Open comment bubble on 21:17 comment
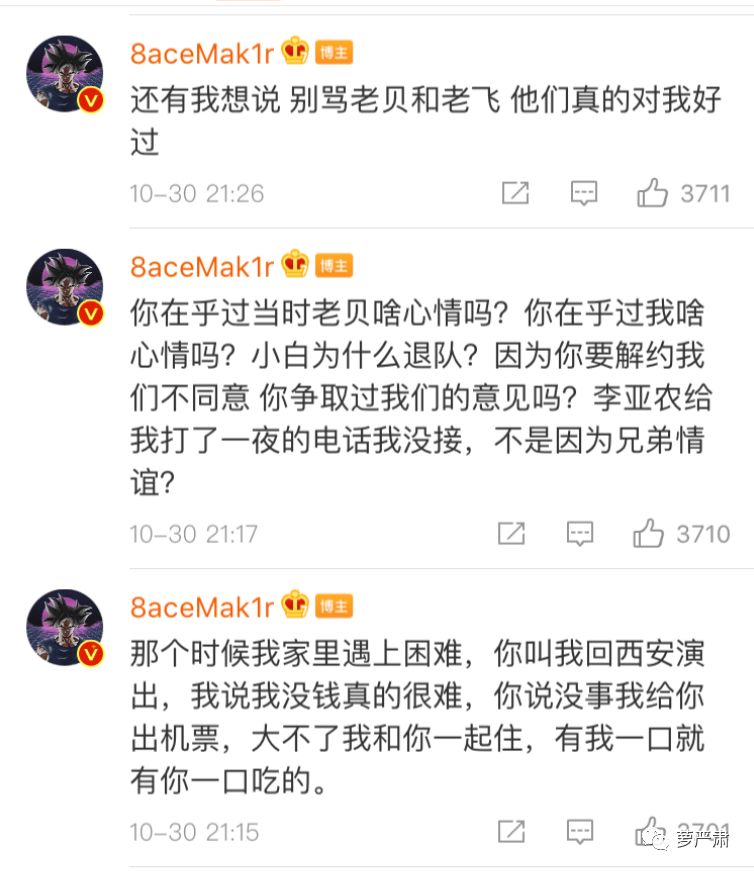754x872 pixels. (581, 534)
